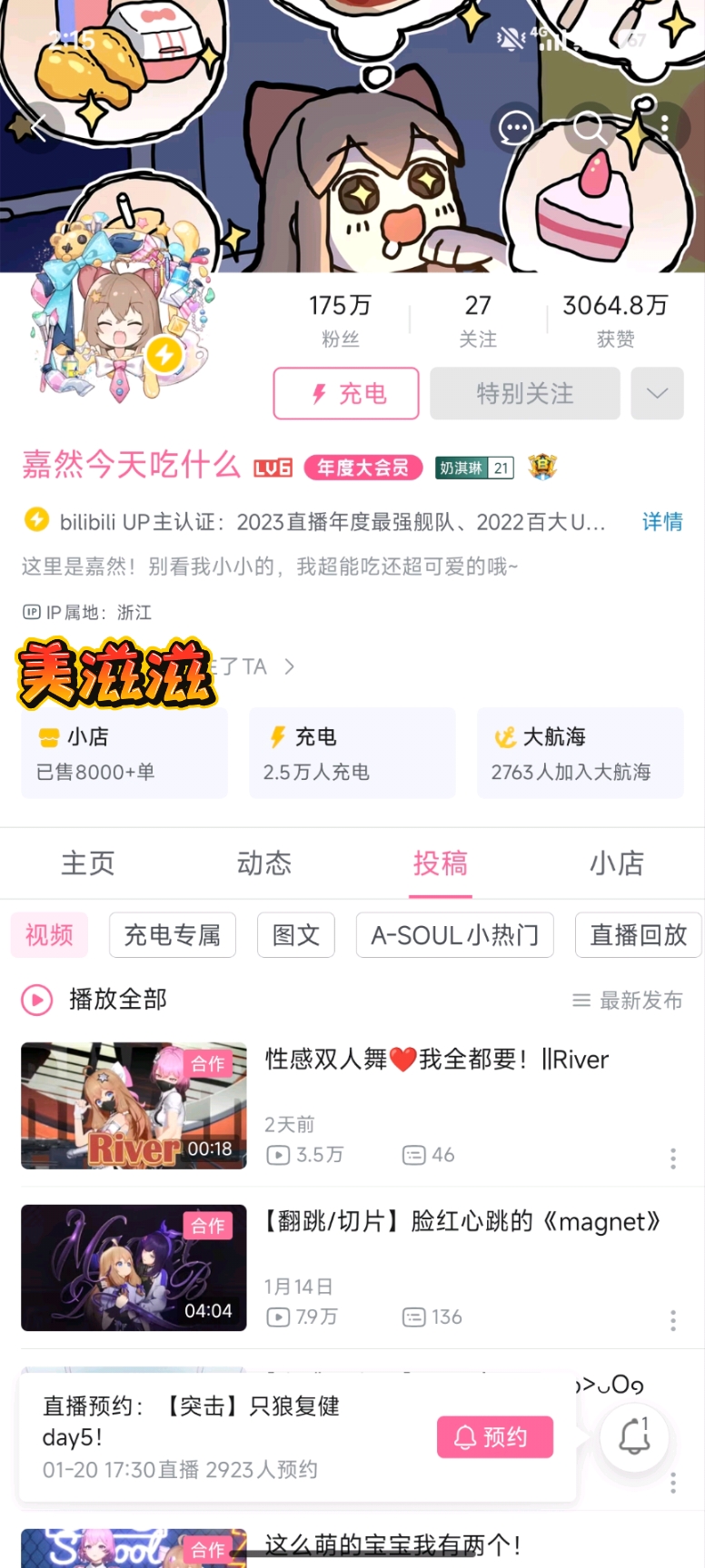Switch to the 主页 tab
Viewport: 705px width, 1568px height.
click(88, 863)
